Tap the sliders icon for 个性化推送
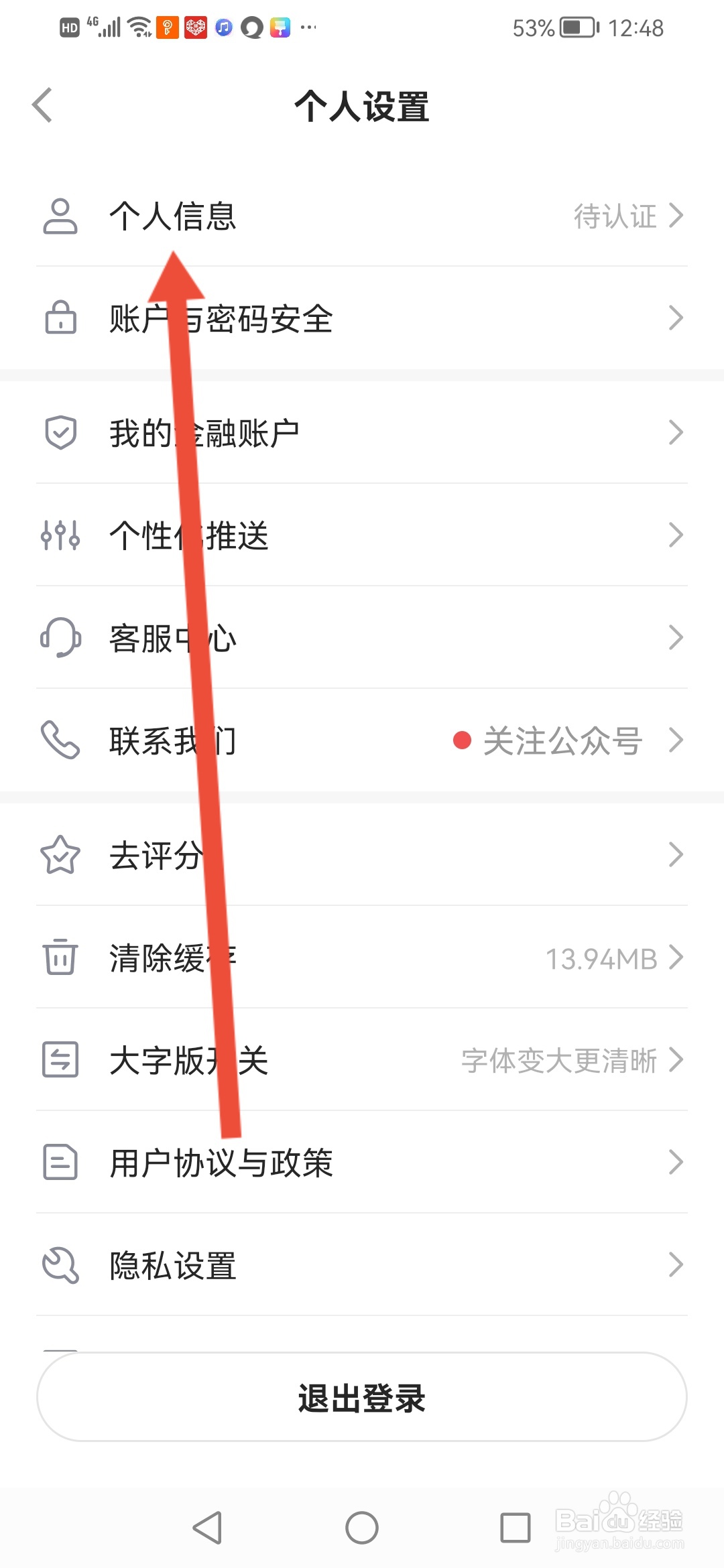 click(x=60, y=536)
